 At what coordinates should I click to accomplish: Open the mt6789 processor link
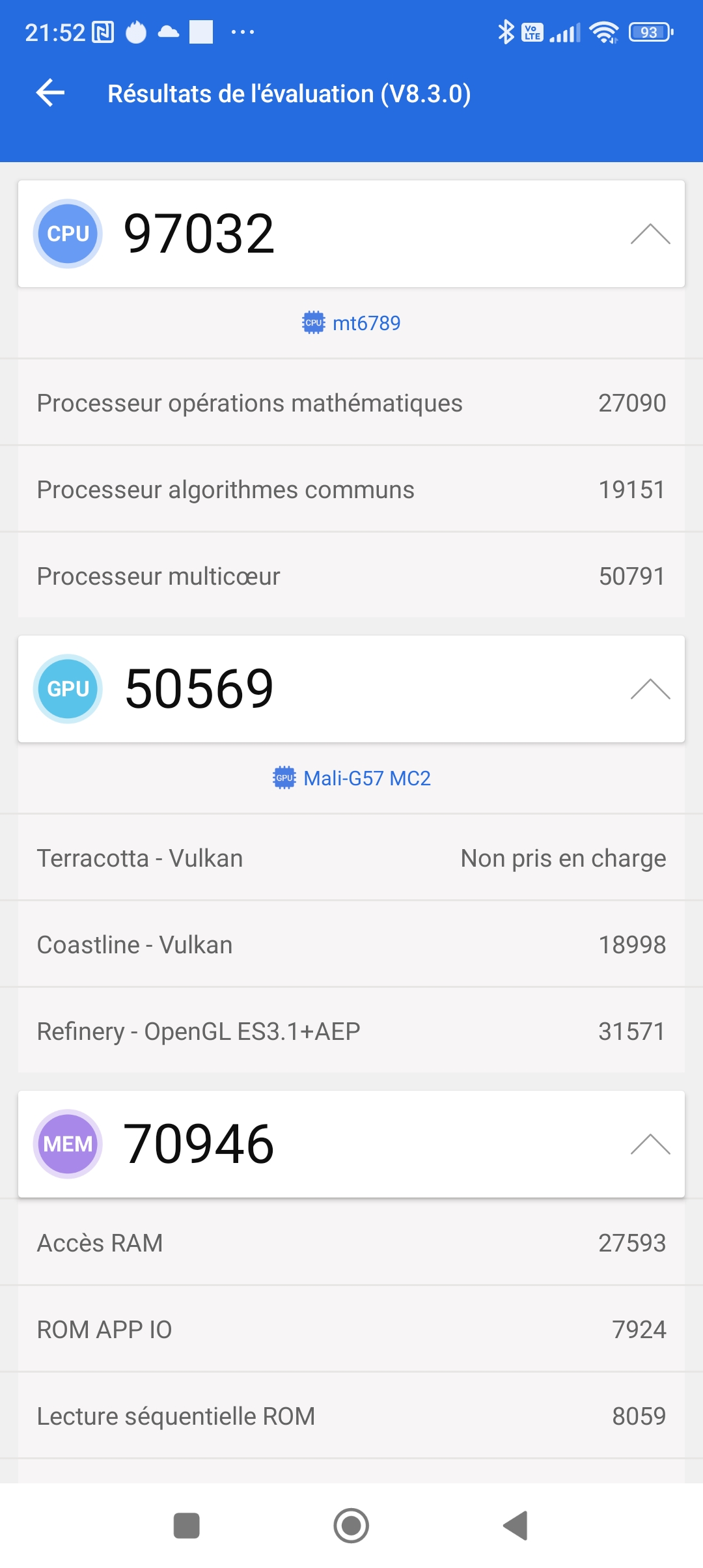tap(352, 323)
